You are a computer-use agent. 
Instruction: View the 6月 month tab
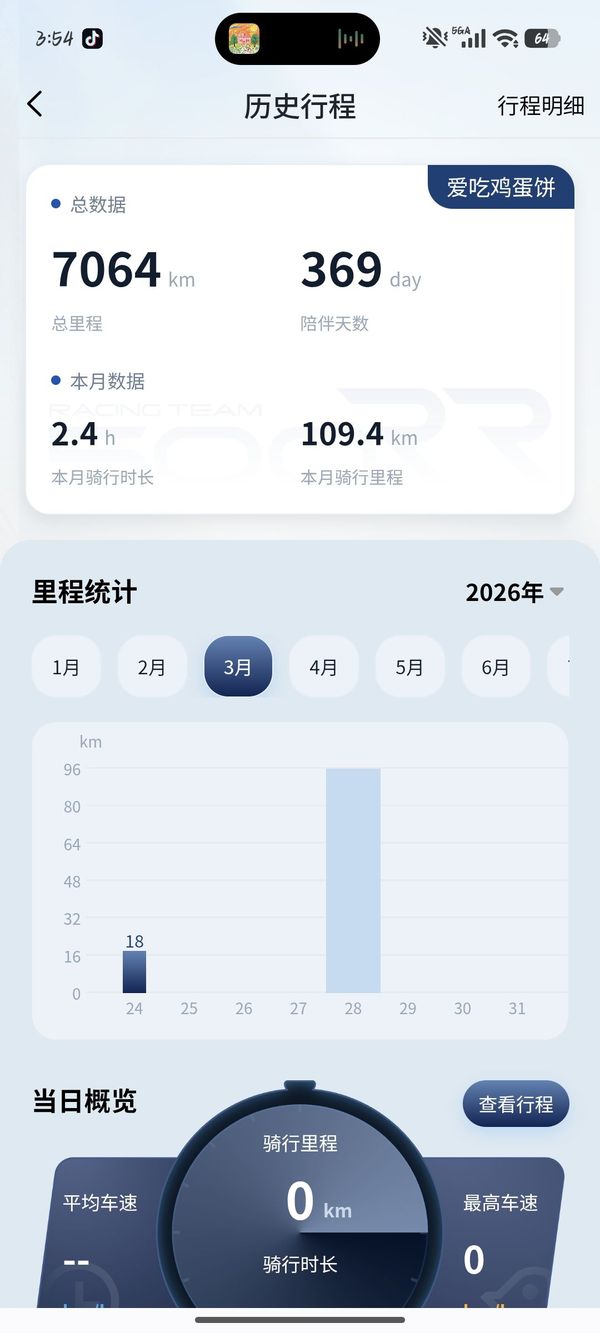(495, 667)
